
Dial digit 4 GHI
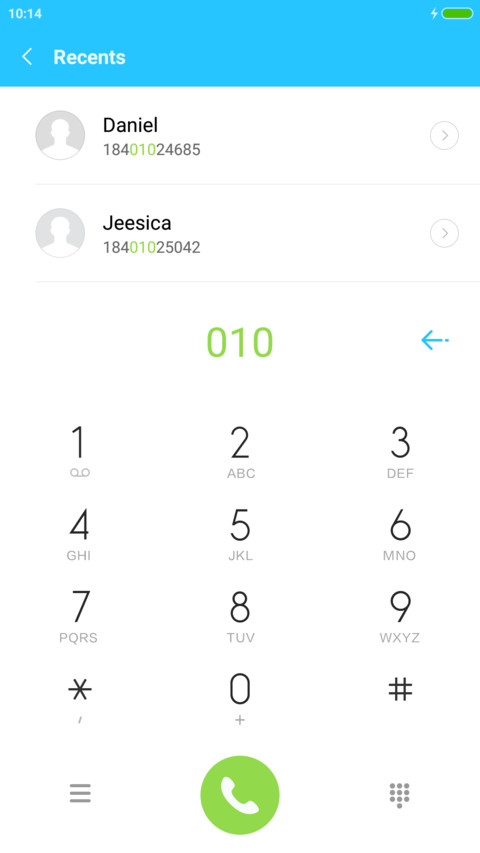(x=79, y=534)
